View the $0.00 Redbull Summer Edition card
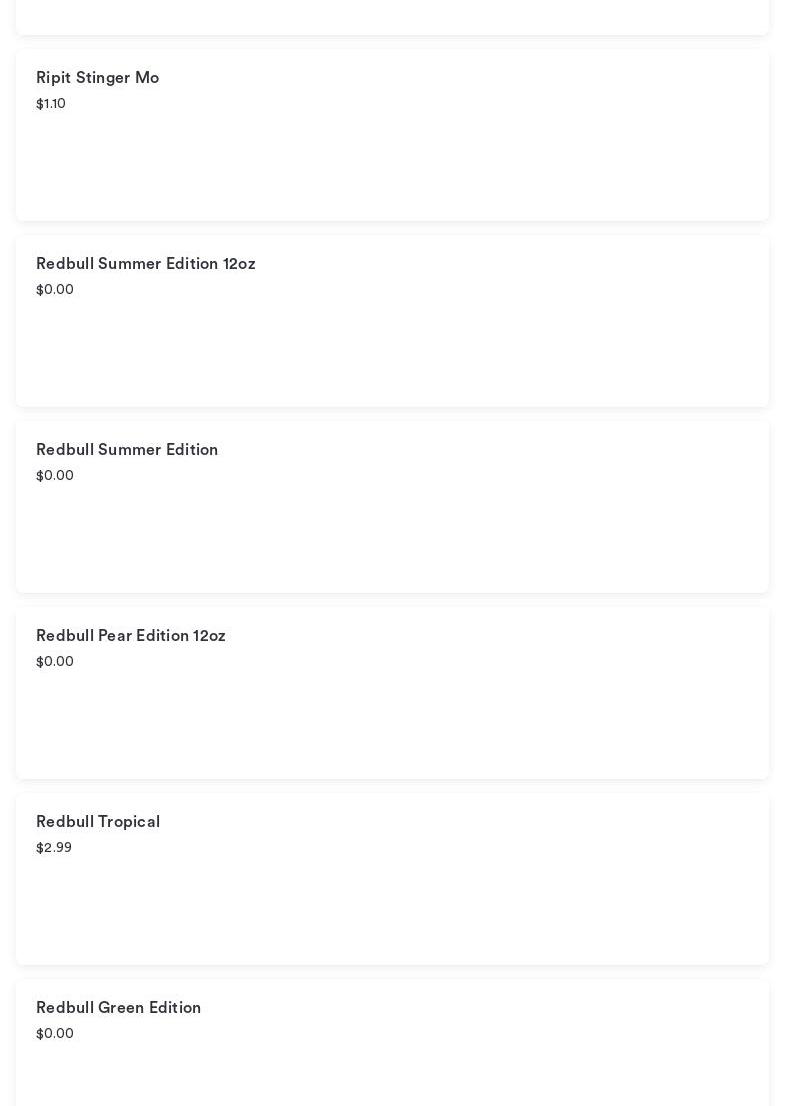785x1106 pixels. pos(392,507)
